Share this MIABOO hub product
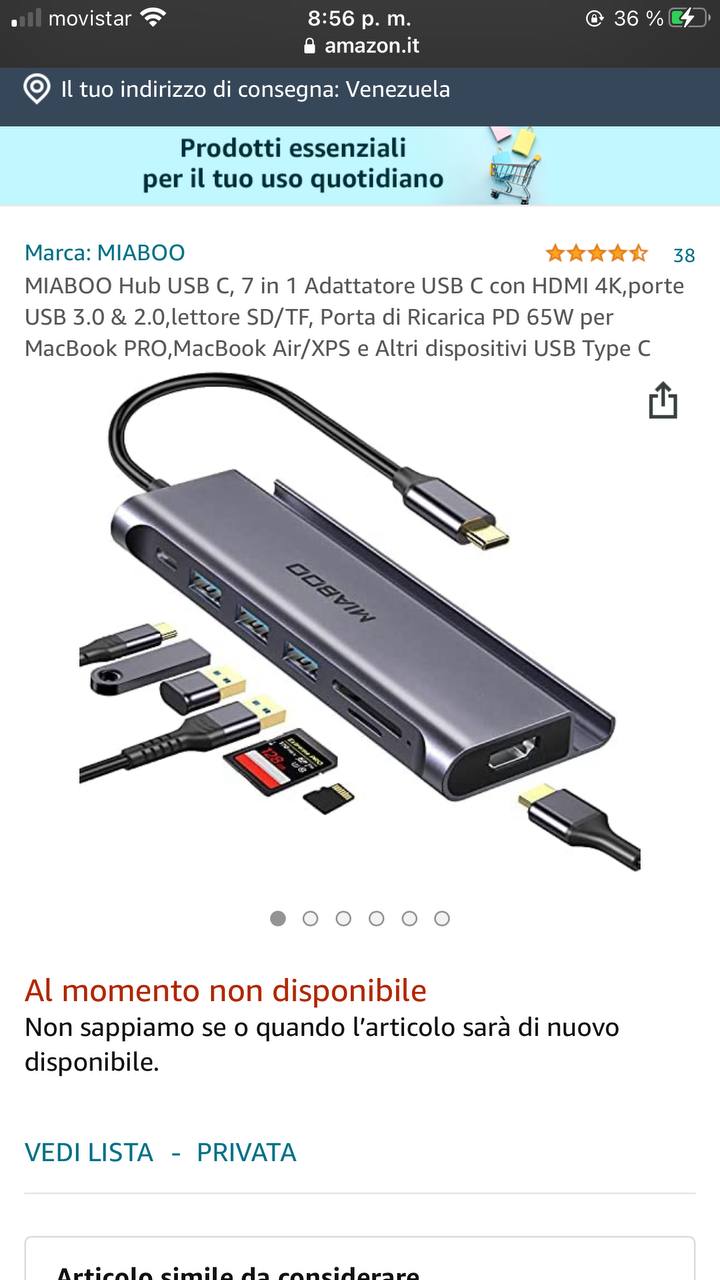Image resolution: width=720 pixels, height=1280 pixels. pyautogui.click(x=662, y=401)
